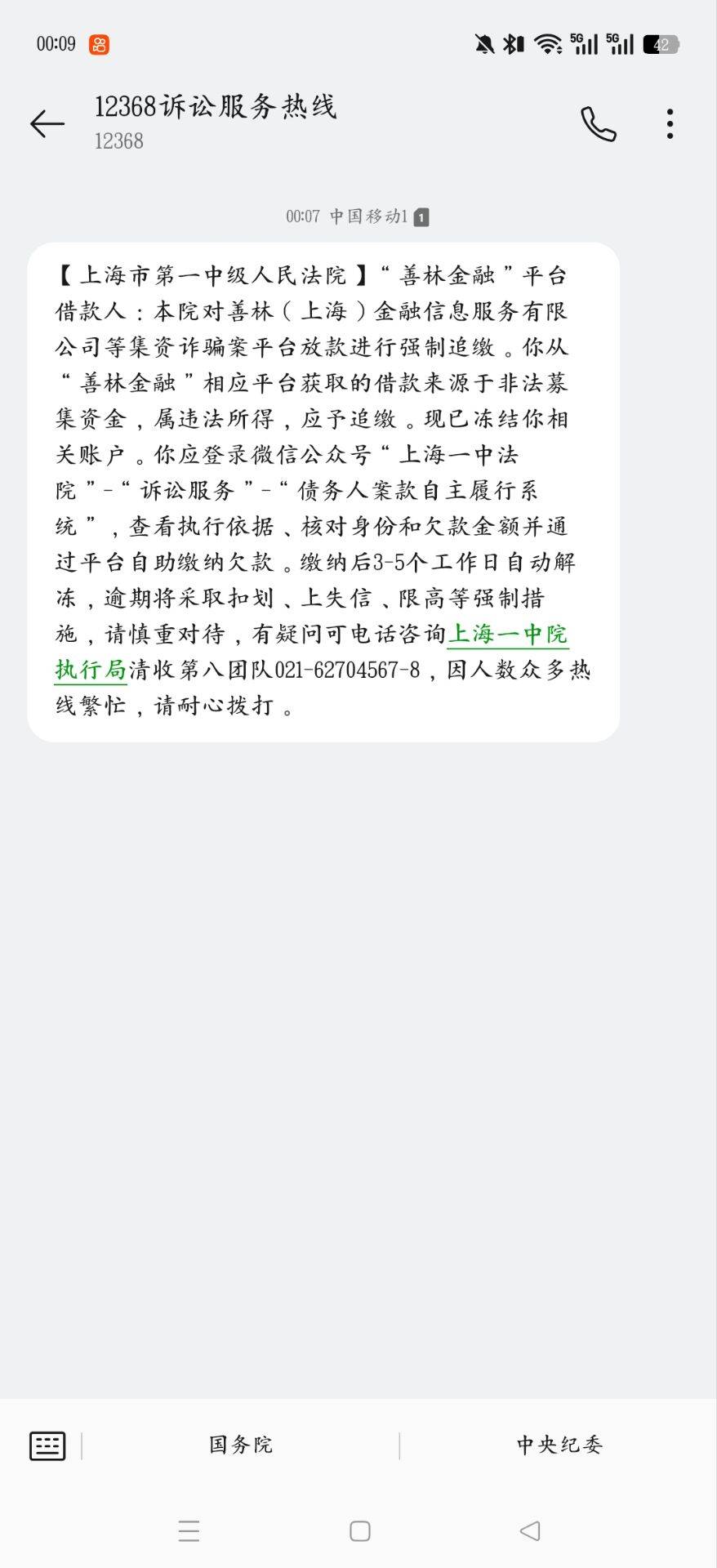717x1568 pixels.
Task: Go back from the 12368 message thread
Action: pos(47,123)
